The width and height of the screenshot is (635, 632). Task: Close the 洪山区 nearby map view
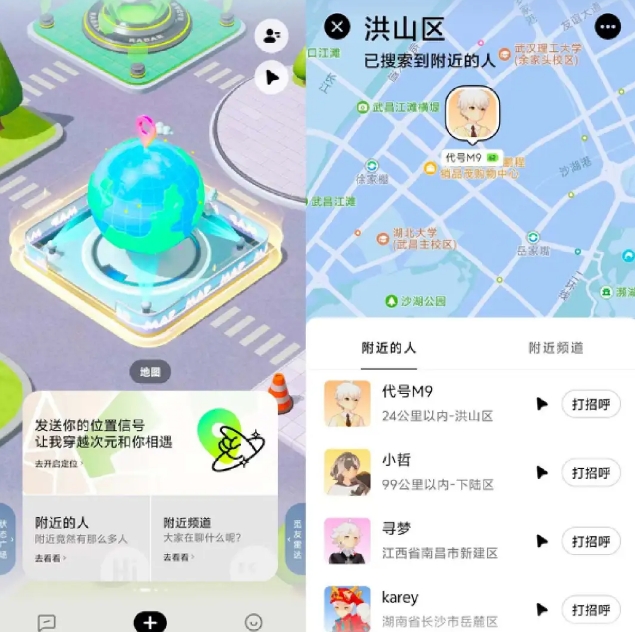point(337,27)
